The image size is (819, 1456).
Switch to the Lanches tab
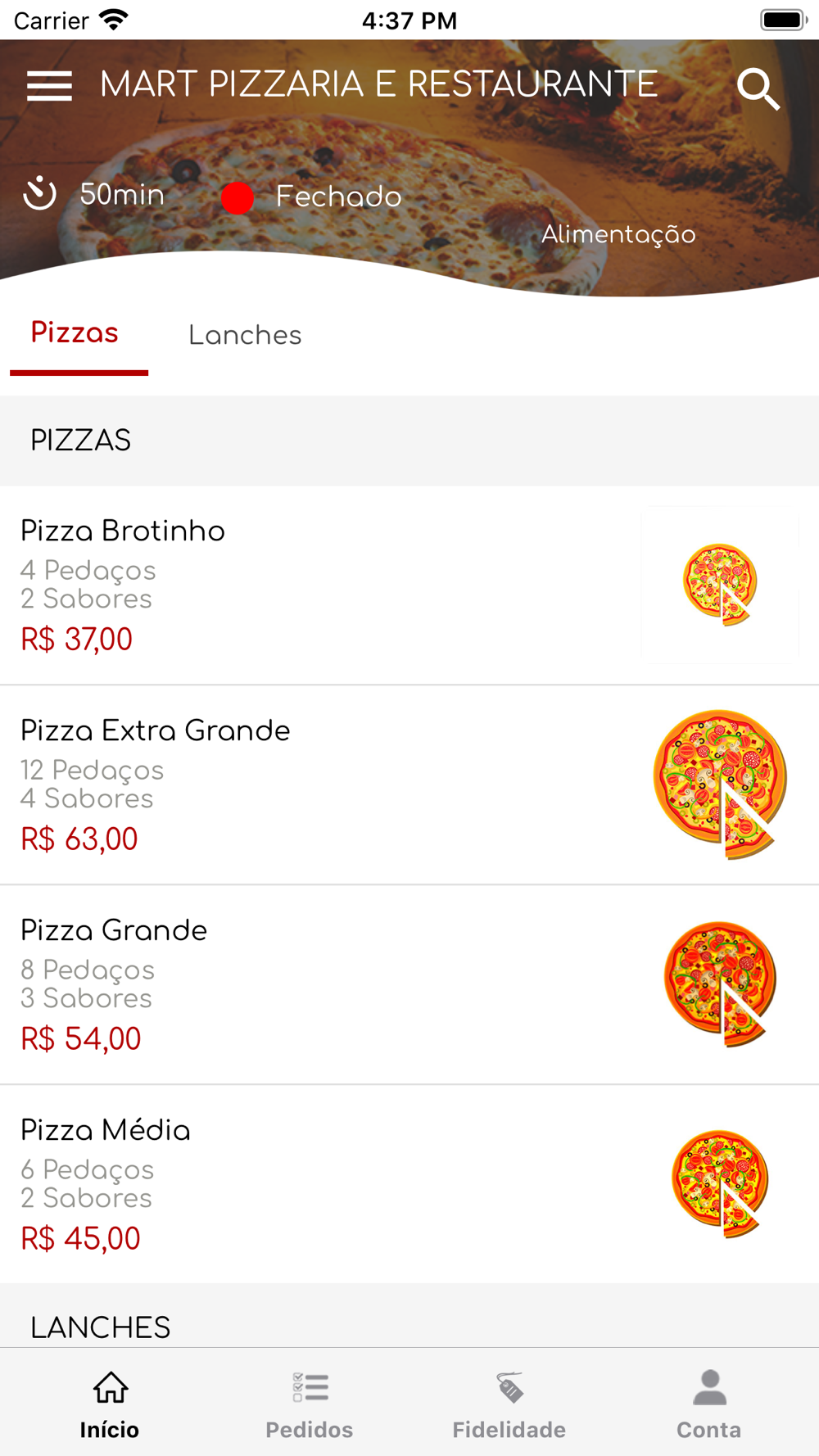pyautogui.click(x=245, y=335)
